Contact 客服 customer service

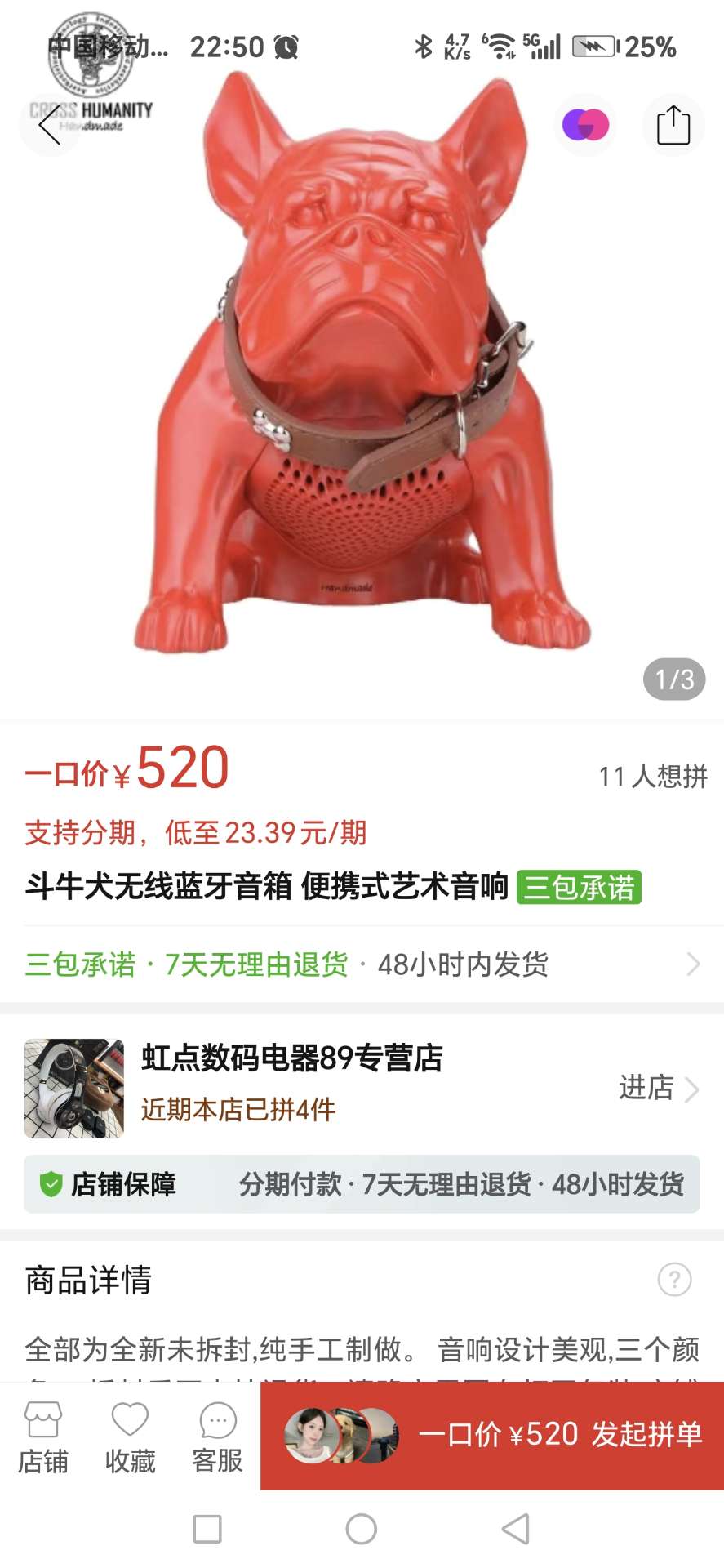point(217,1437)
